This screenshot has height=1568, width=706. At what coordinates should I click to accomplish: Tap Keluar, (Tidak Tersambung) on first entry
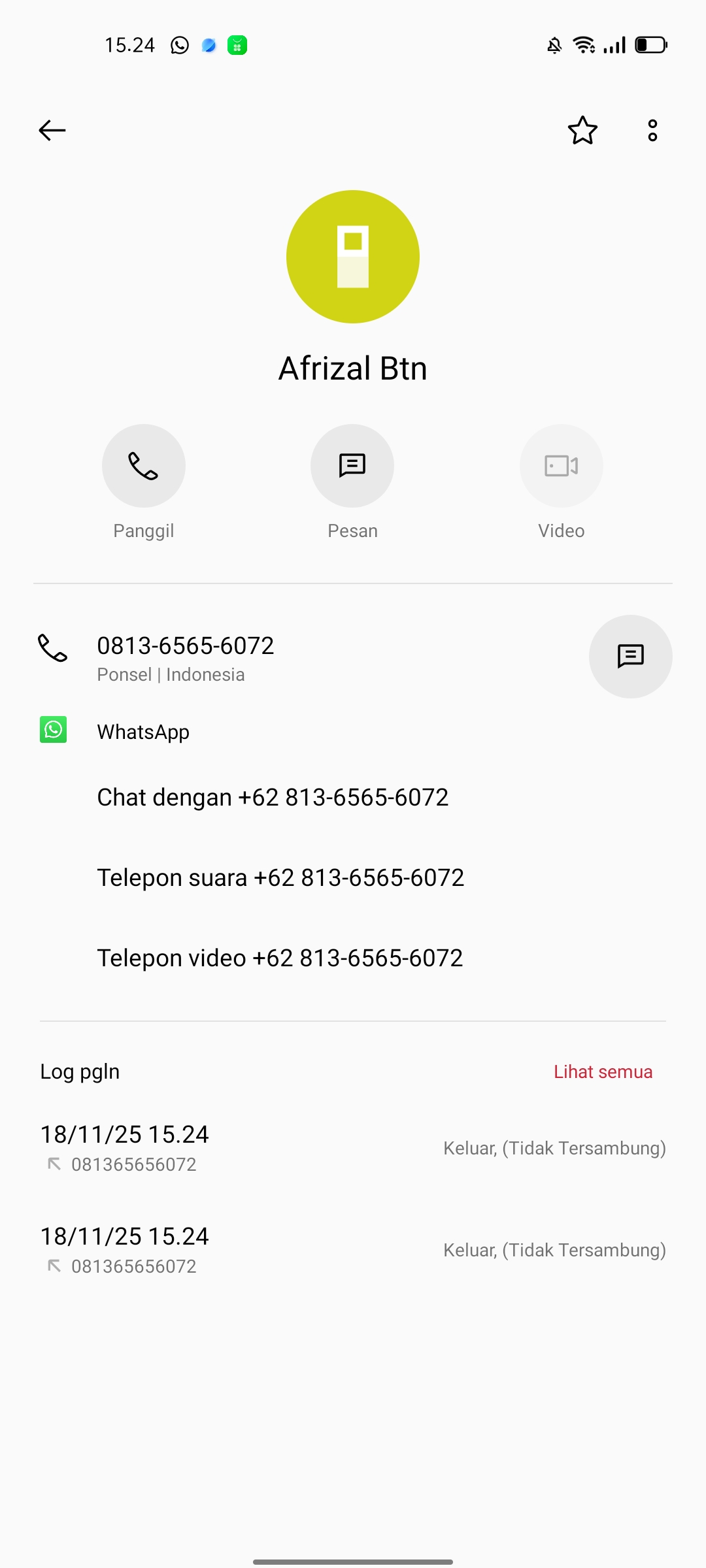pyautogui.click(x=554, y=1148)
